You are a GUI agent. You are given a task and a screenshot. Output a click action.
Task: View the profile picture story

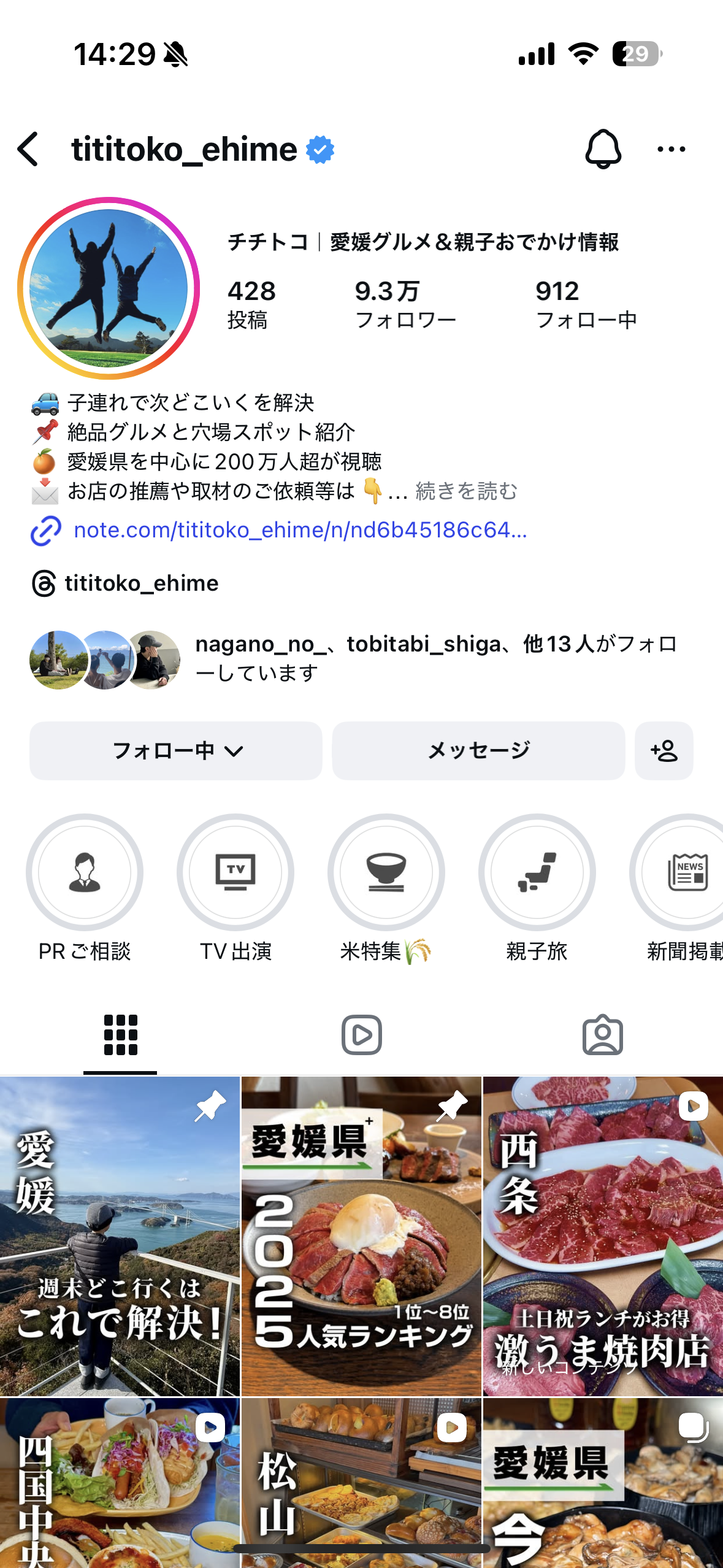click(109, 288)
